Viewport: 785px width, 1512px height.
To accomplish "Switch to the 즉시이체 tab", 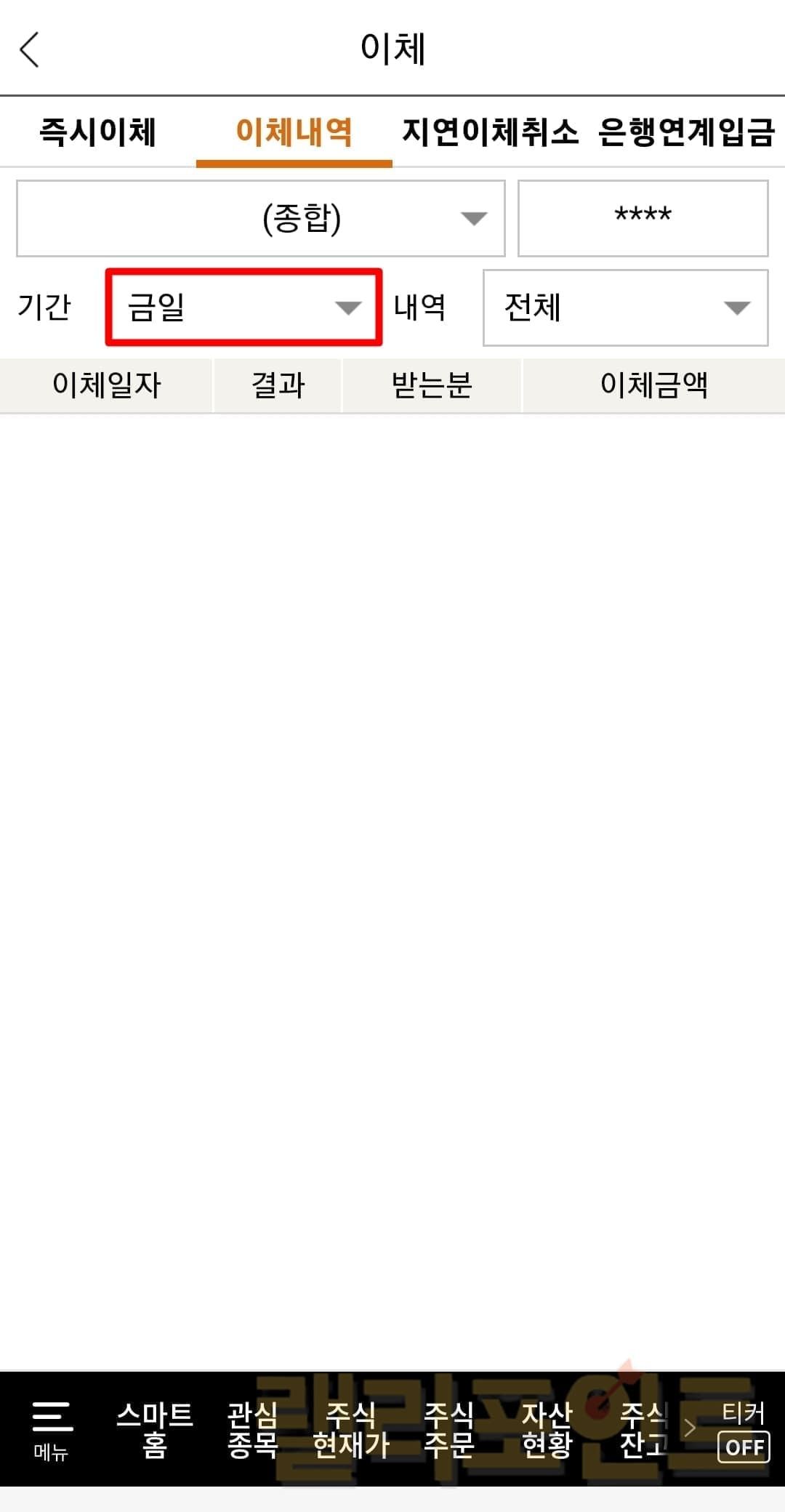I will click(x=97, y=132).
